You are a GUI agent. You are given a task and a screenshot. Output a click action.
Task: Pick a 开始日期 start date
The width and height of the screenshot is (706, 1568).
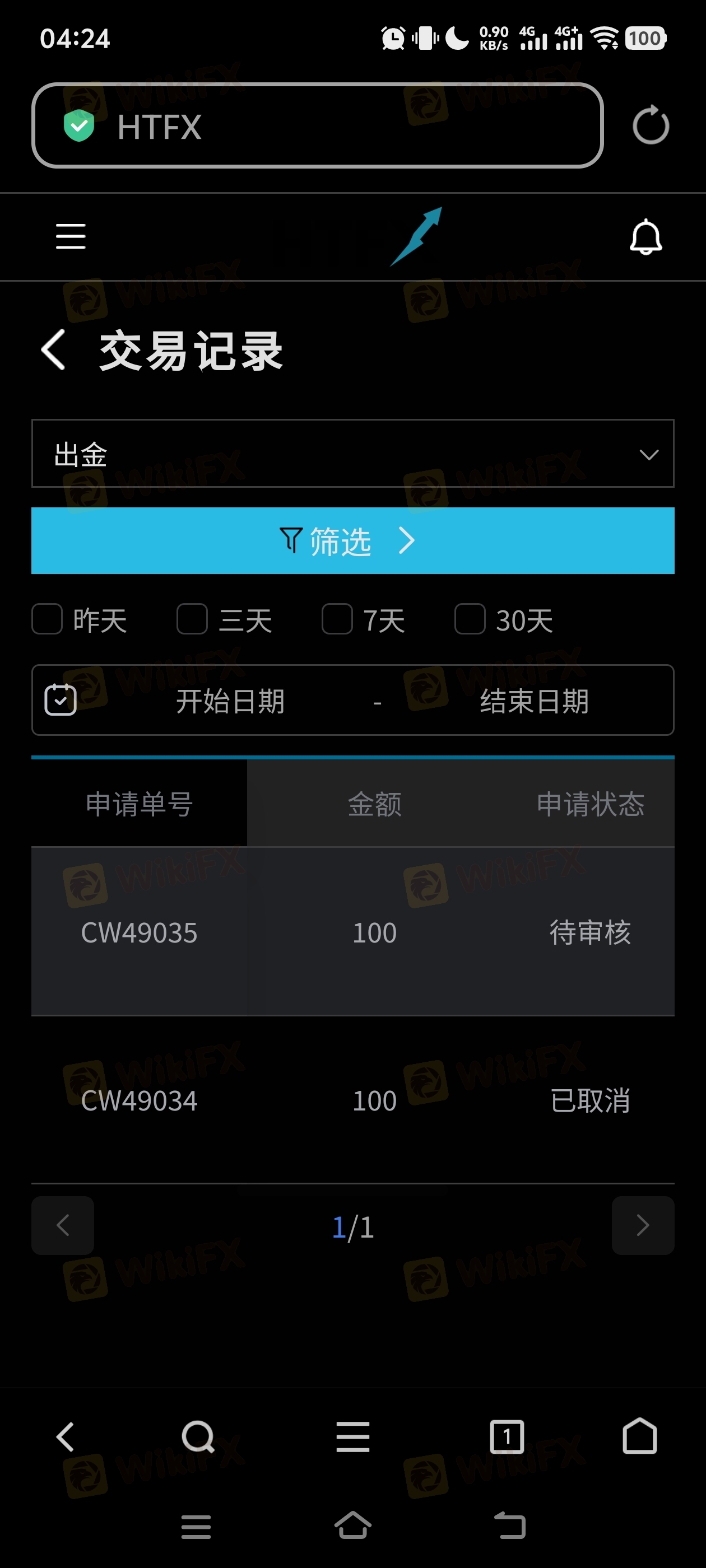click(230, 701)
